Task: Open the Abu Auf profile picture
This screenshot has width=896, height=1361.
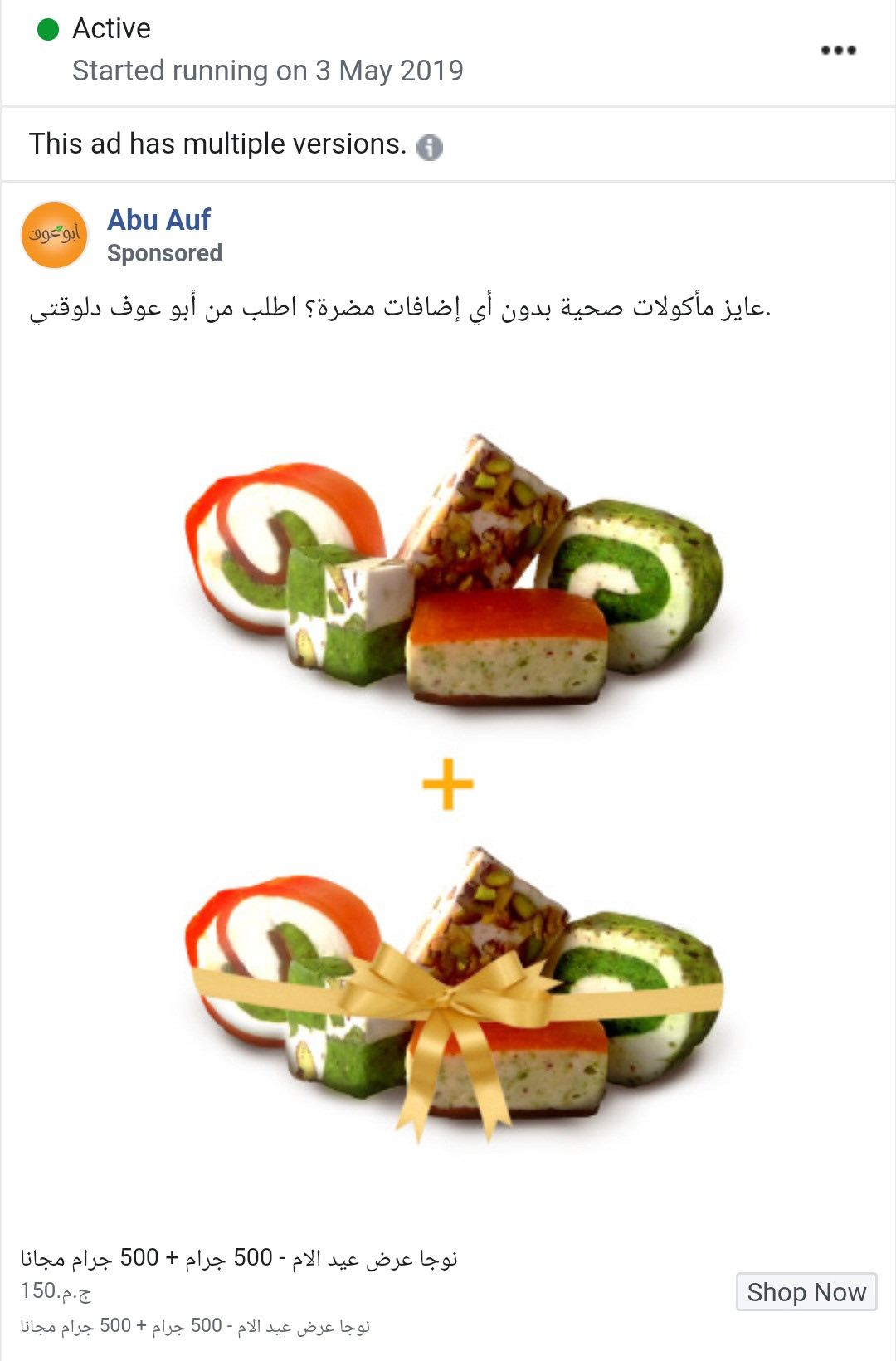Action: [x=55, y=235]
